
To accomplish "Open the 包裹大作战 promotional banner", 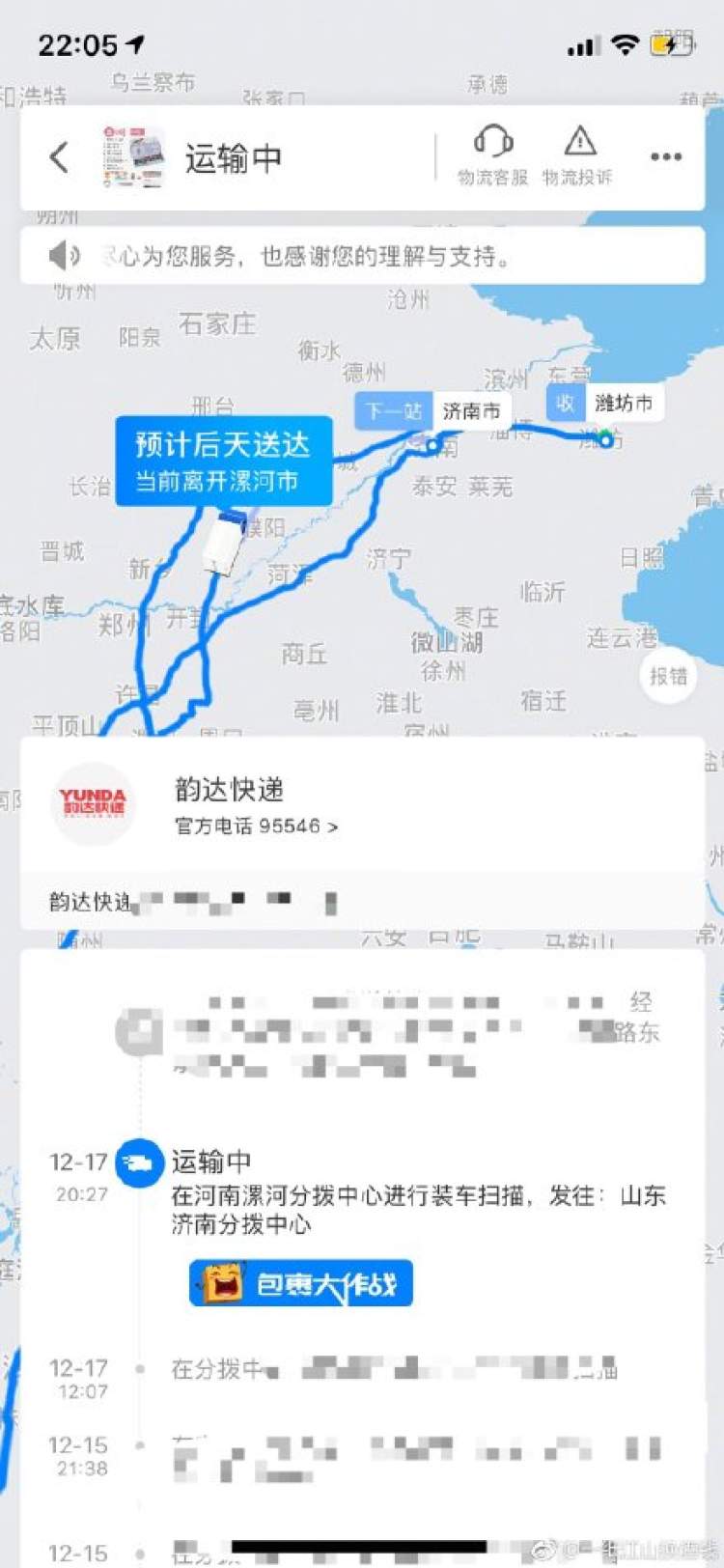I will (x=299, y=1283).
